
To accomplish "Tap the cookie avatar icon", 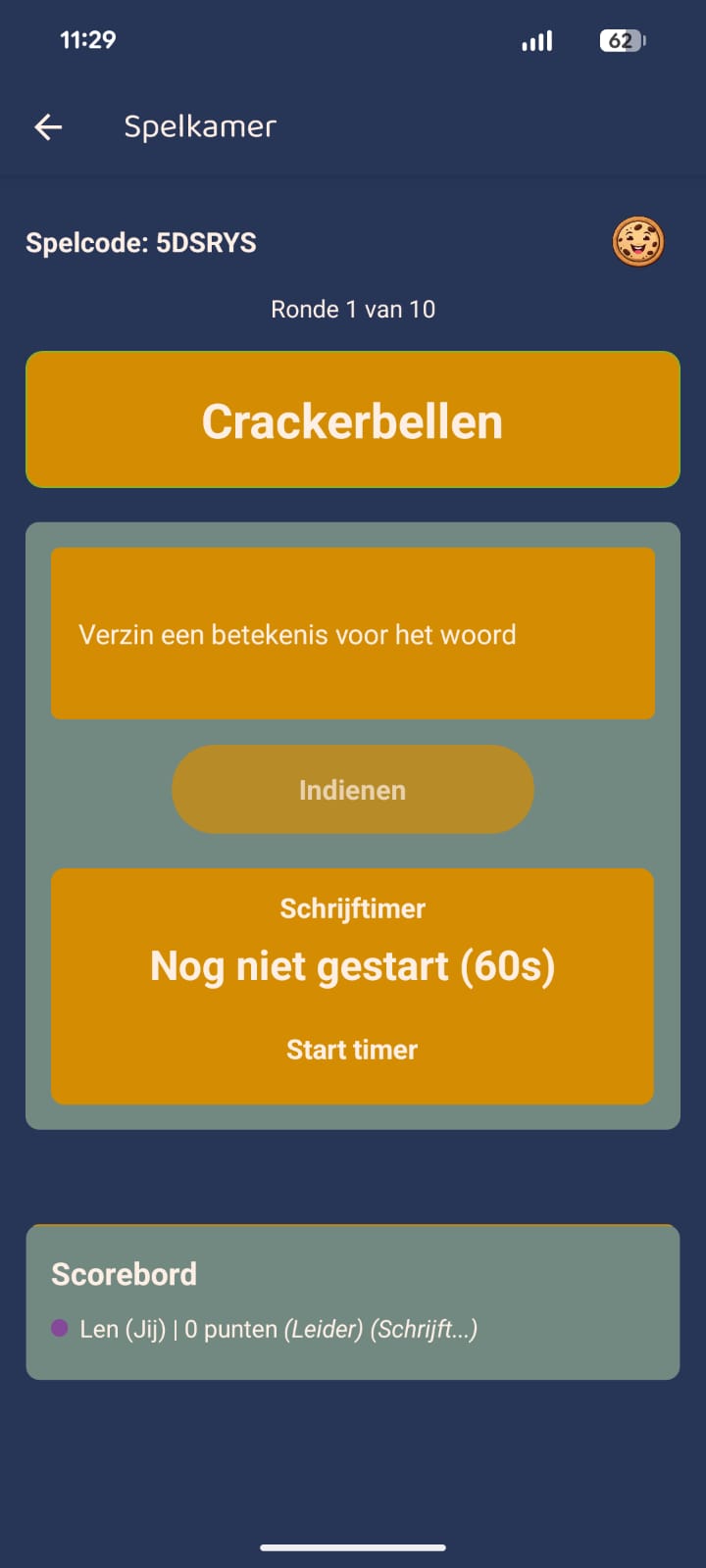I will pyautogui.click(x=638, y=242).
